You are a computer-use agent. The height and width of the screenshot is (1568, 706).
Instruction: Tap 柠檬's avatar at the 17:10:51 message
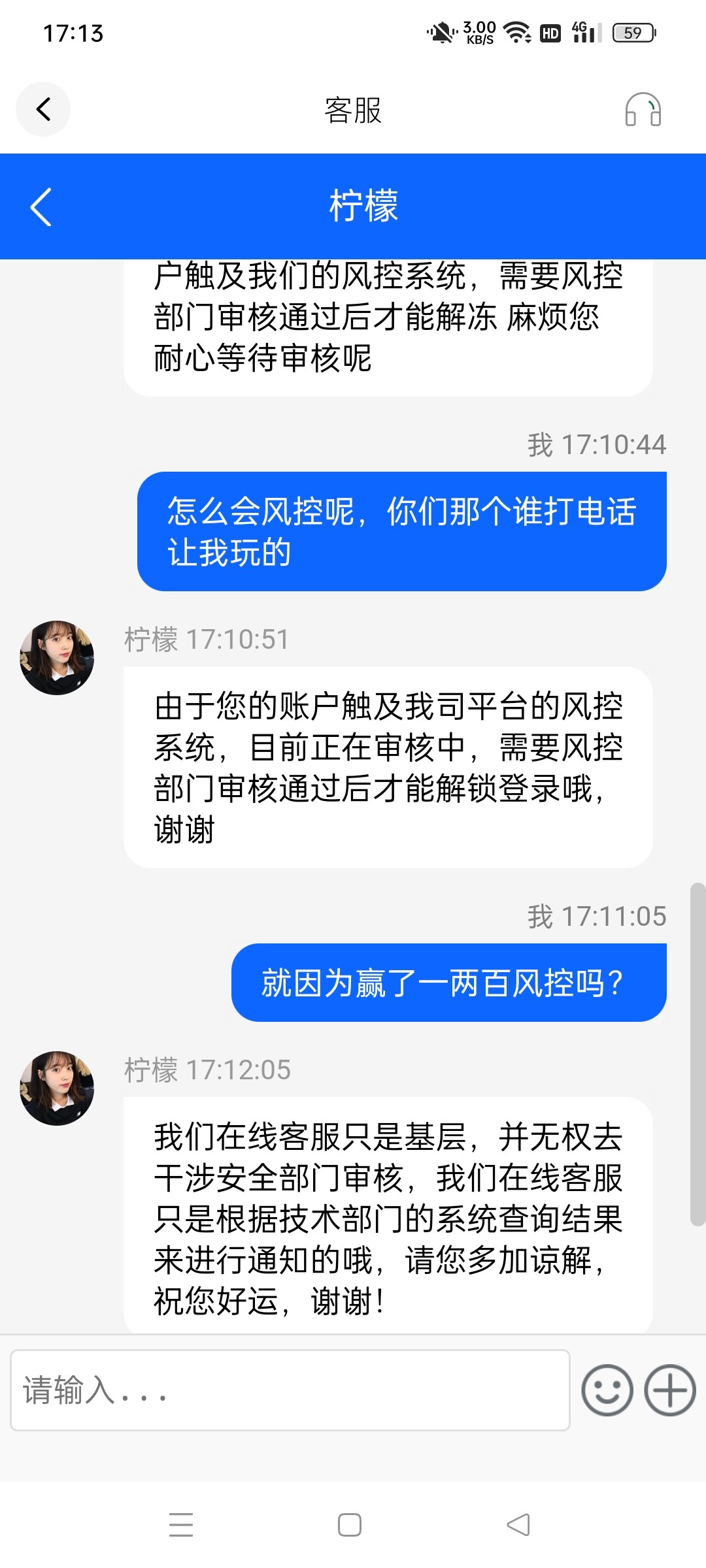coord(57,658)
